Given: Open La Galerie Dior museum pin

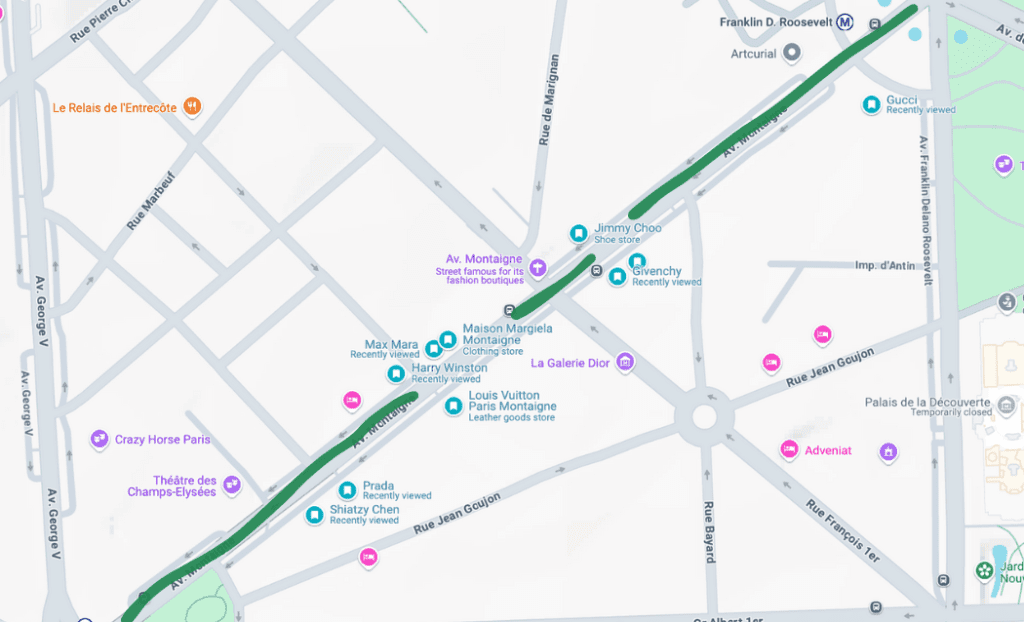Looking at the screenshot, I should tap(625, 362).
